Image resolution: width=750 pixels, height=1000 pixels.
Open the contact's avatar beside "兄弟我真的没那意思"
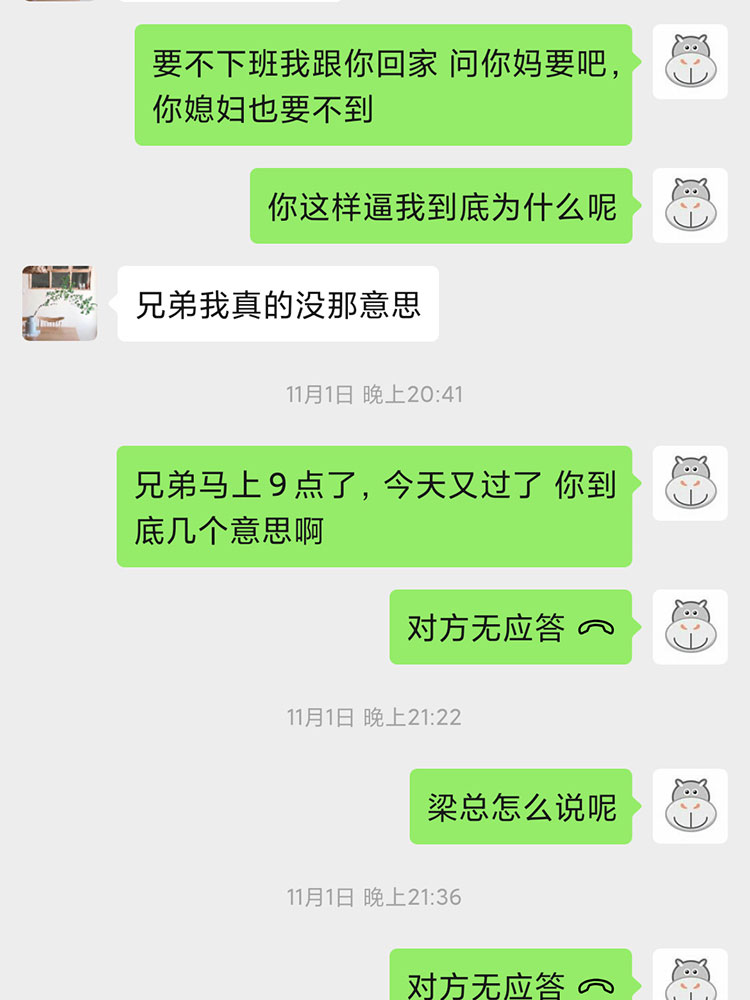point(60,303)
